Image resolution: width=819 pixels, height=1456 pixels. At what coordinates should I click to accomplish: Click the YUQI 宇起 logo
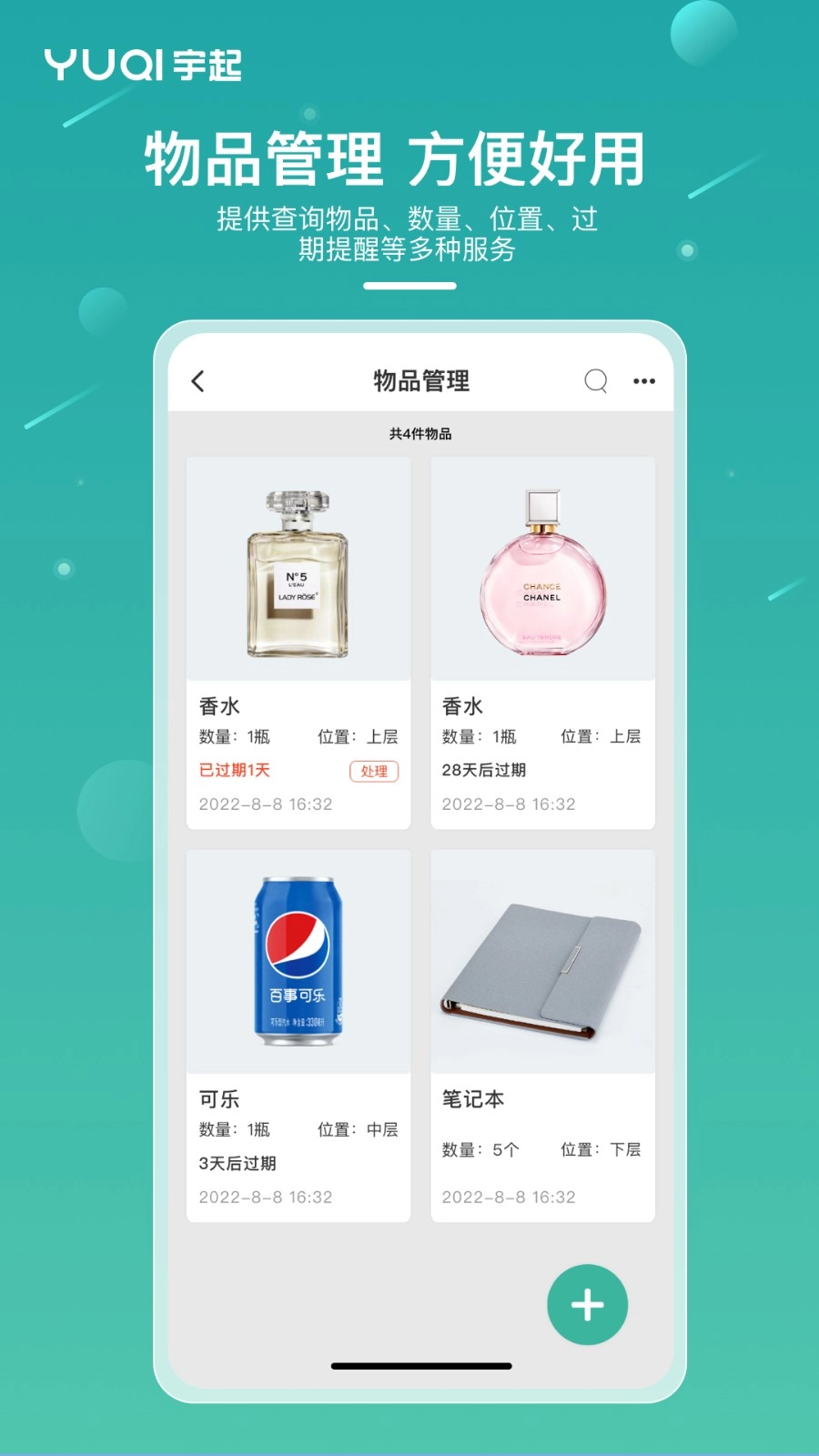click(146, 62)
